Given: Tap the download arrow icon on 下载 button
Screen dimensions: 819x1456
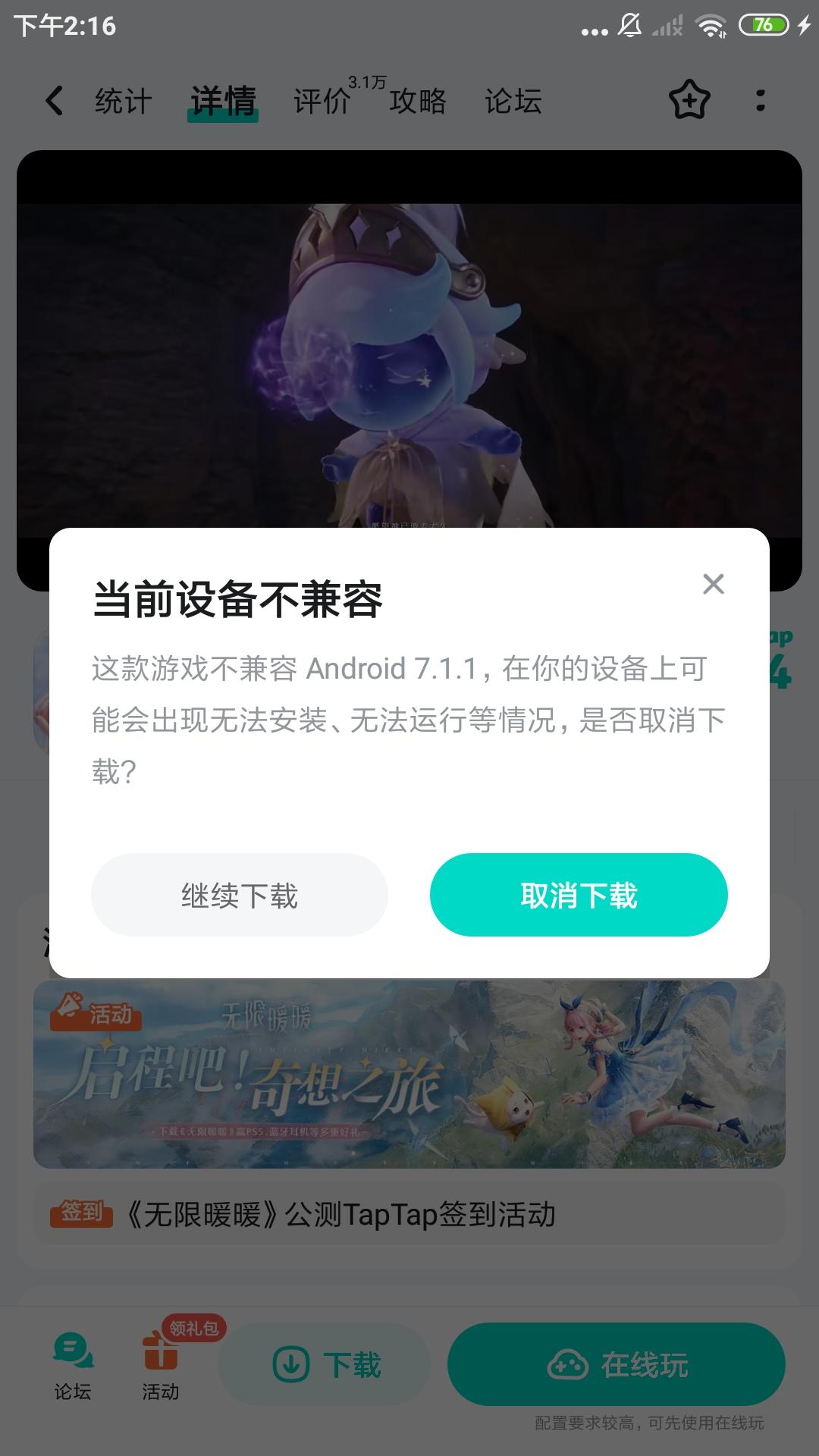Looking at the screenshot, I should click(292, 1363).
